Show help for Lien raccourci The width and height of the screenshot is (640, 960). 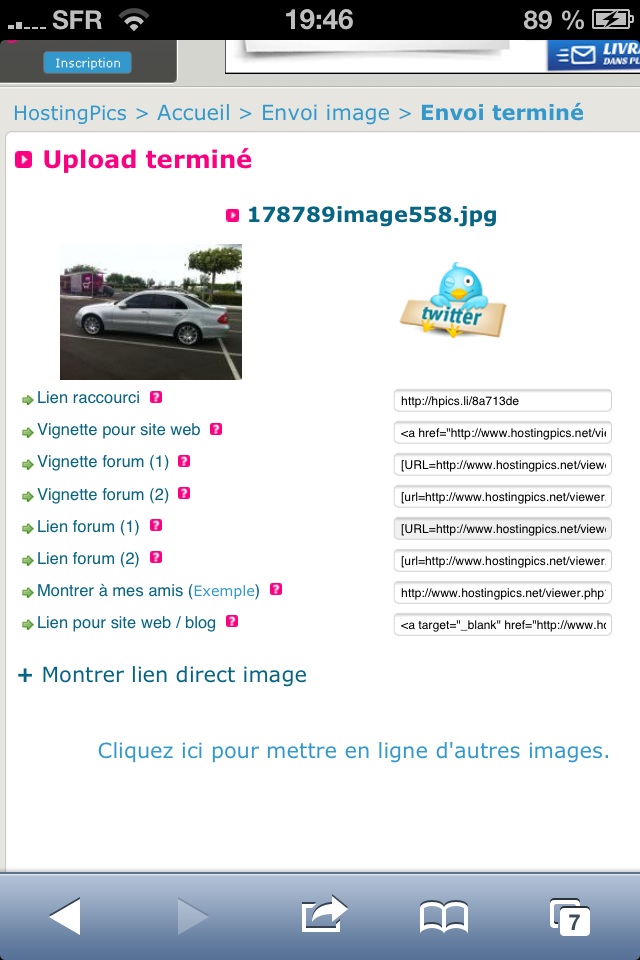[156, 397]
